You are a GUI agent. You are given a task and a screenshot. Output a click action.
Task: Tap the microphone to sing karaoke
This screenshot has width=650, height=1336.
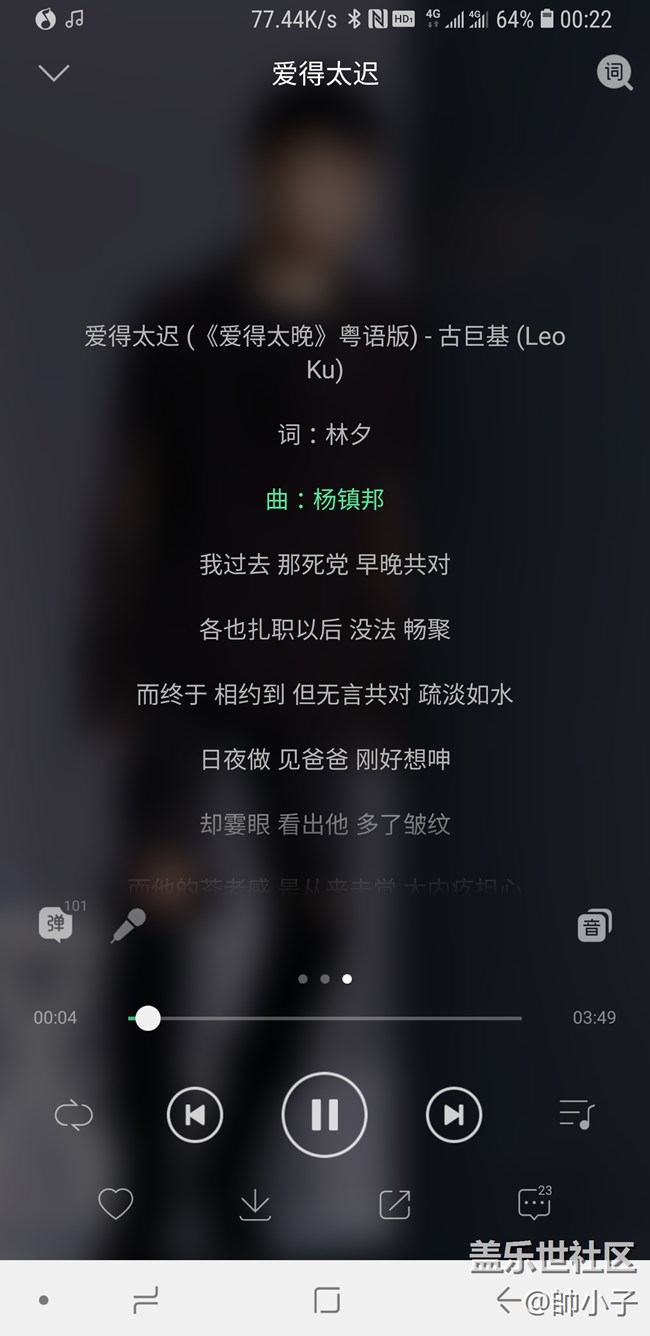point(128,926)
